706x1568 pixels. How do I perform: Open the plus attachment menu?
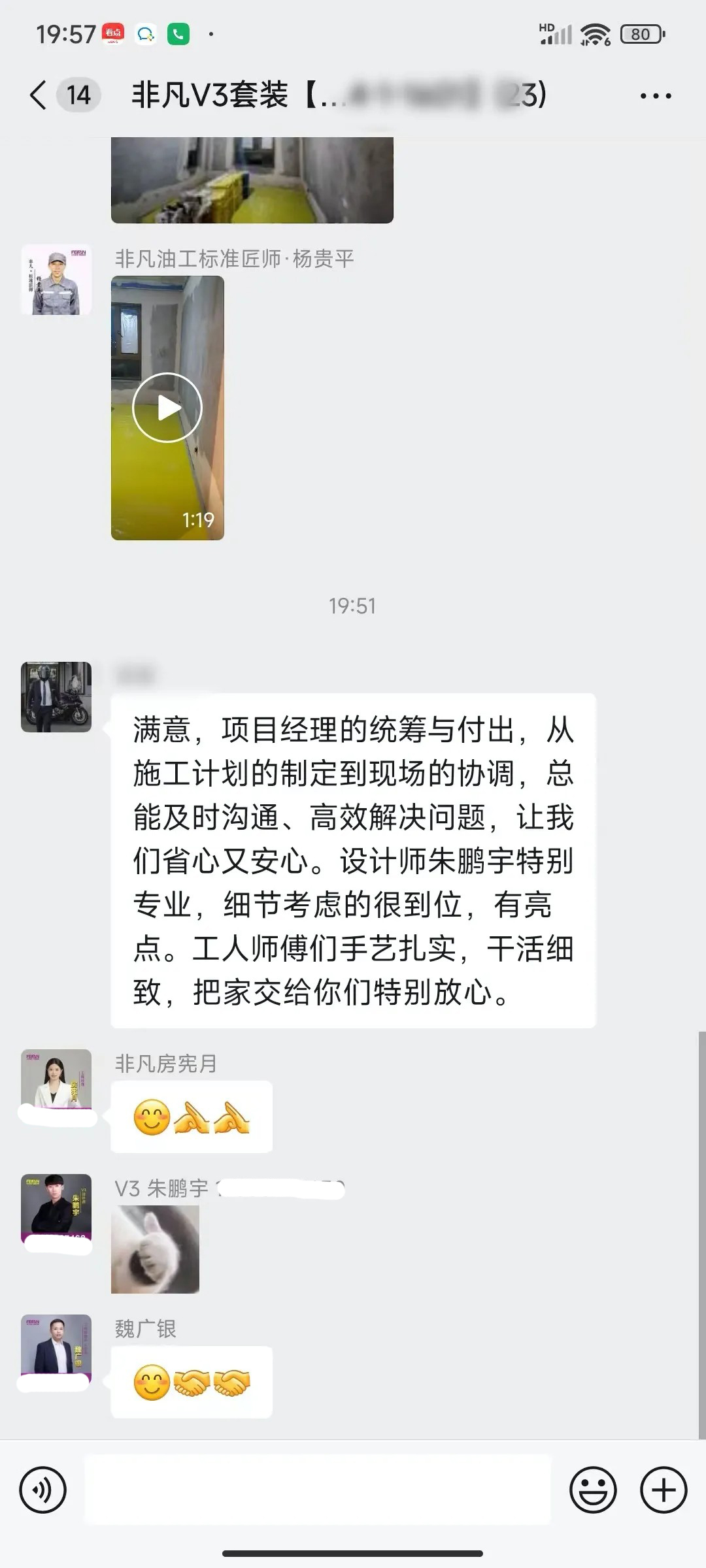tap(663, 1490)
